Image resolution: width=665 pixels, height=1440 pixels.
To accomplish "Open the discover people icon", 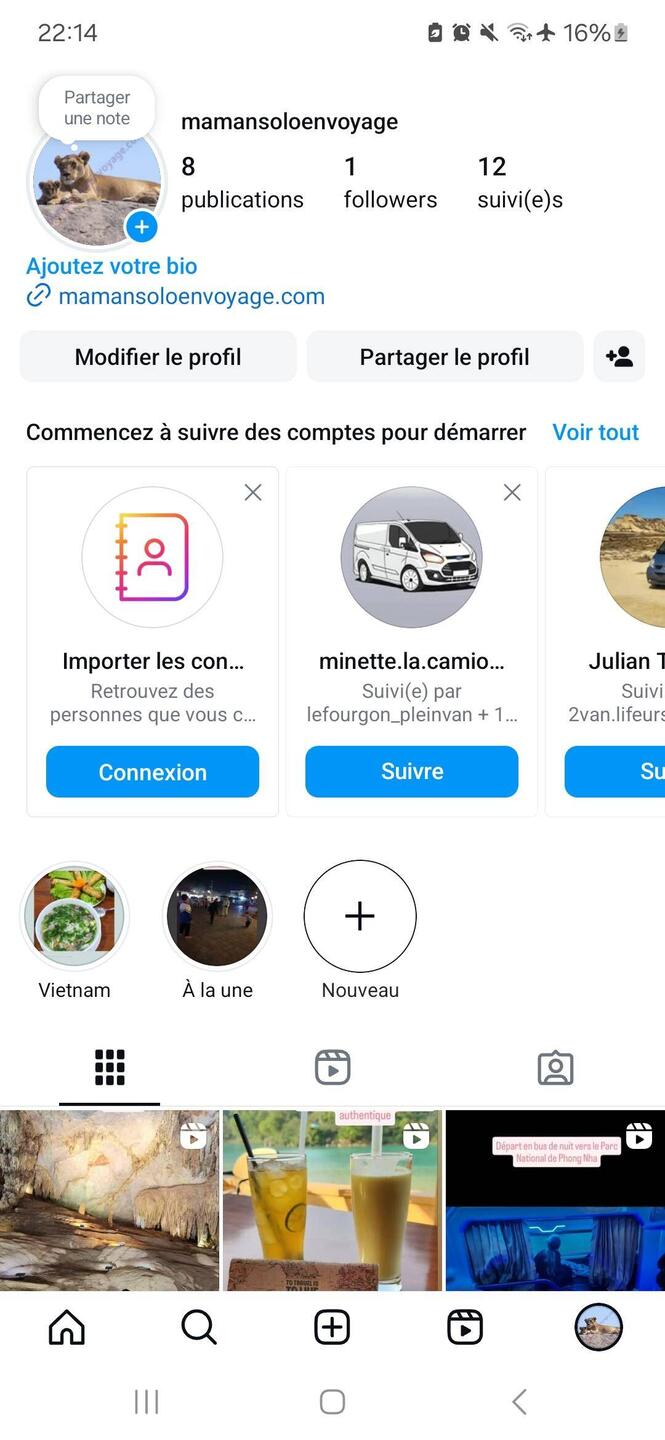I will (x=619, y=357).
